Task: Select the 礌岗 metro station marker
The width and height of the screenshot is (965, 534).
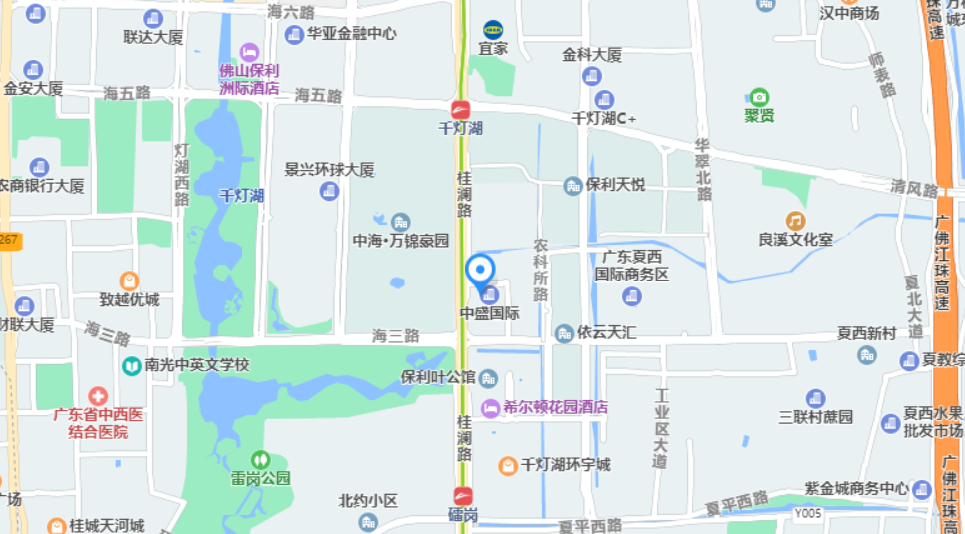Action: 463,496
